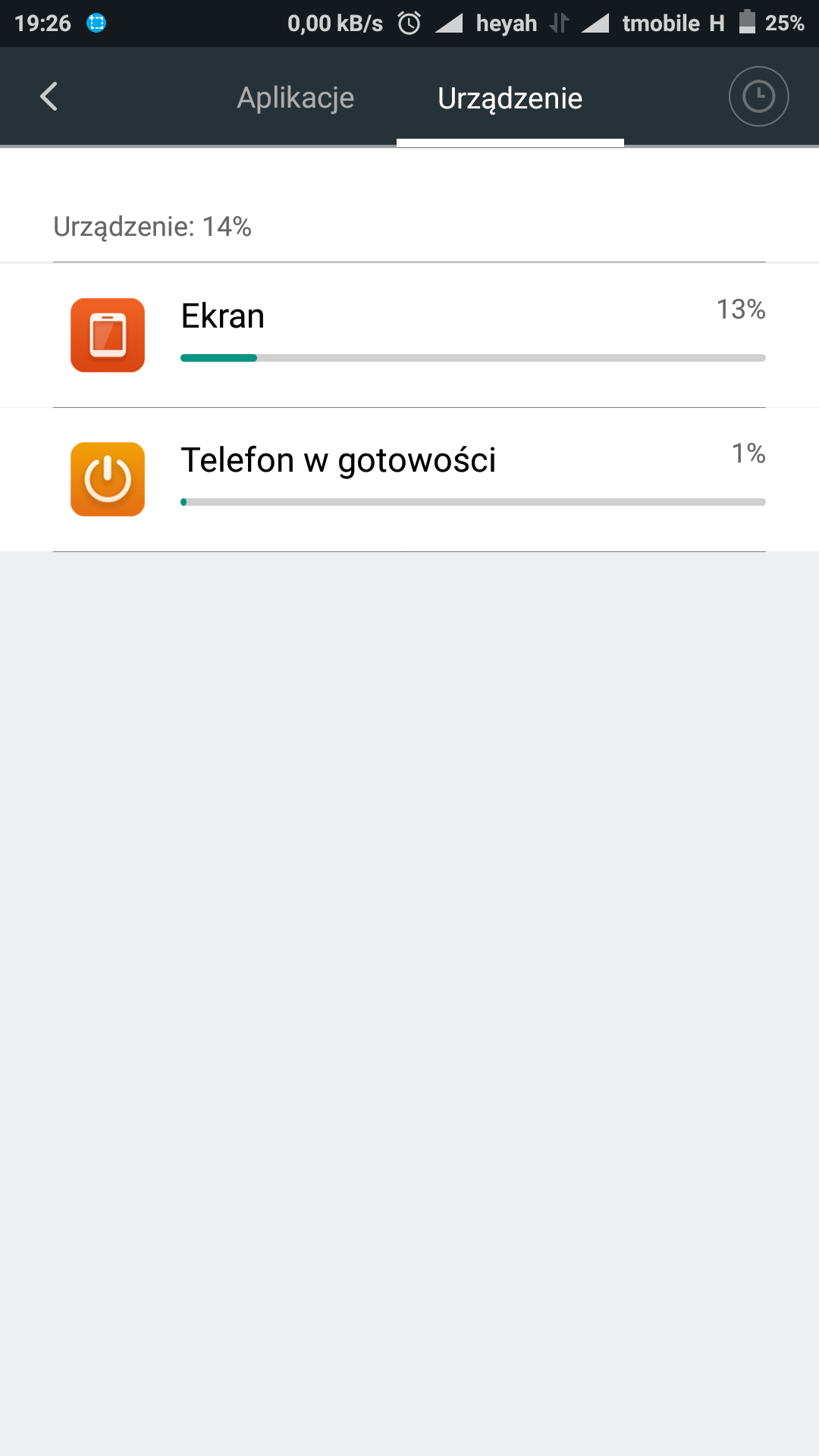Open Telefon w gotowości usage details

[409, 479]
